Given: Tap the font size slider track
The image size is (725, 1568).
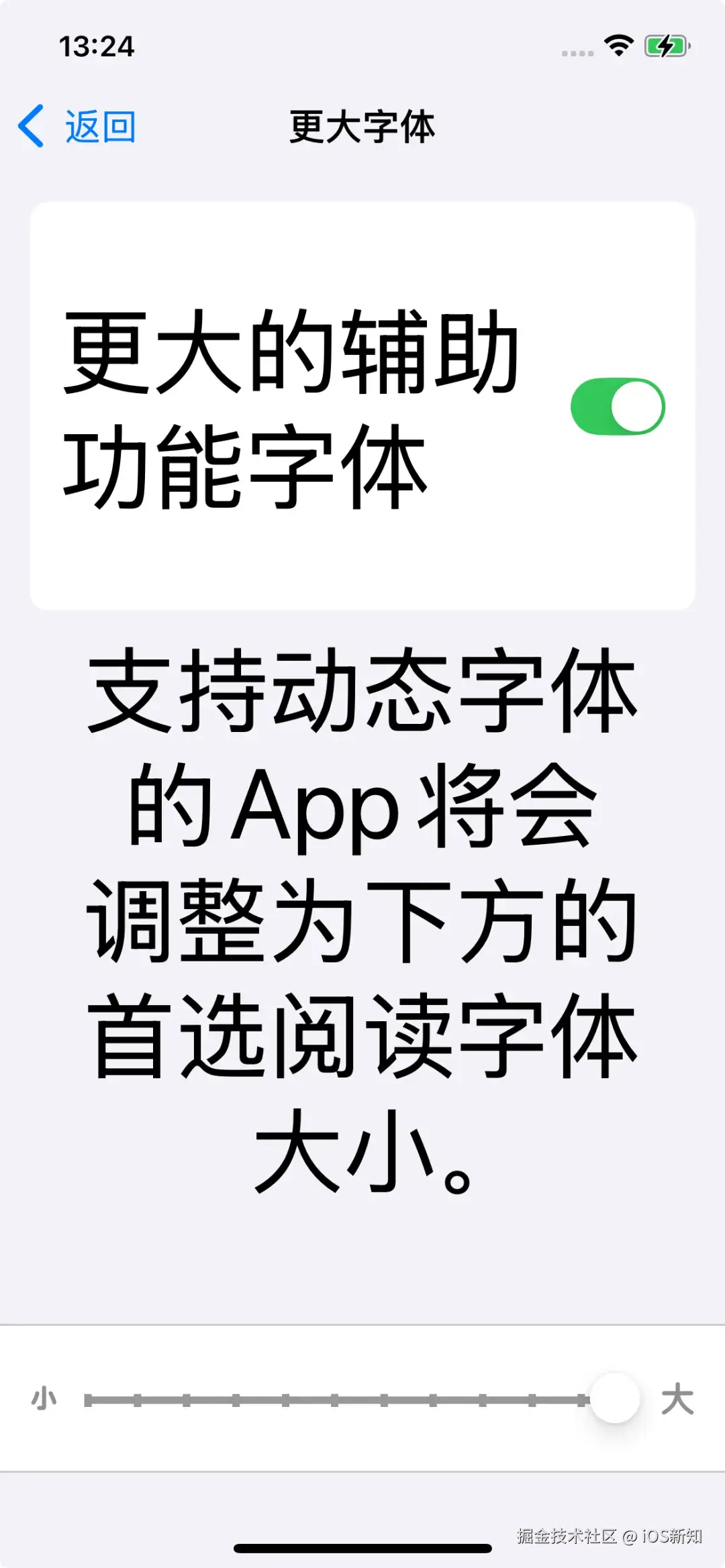Looking at the screenshot, I should pos(336,1400).
